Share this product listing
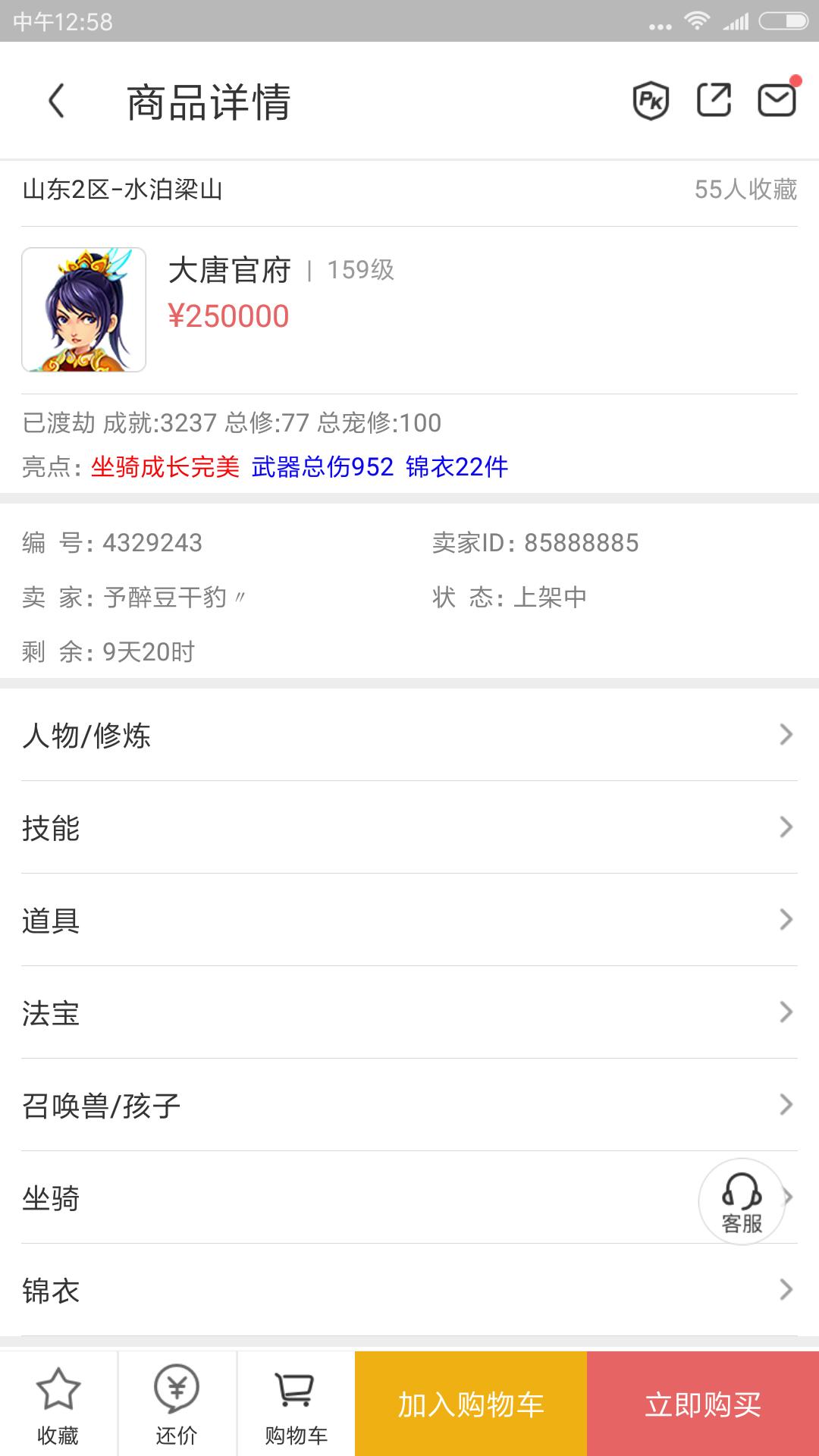 pyautogui.click(x=714, y=101)
